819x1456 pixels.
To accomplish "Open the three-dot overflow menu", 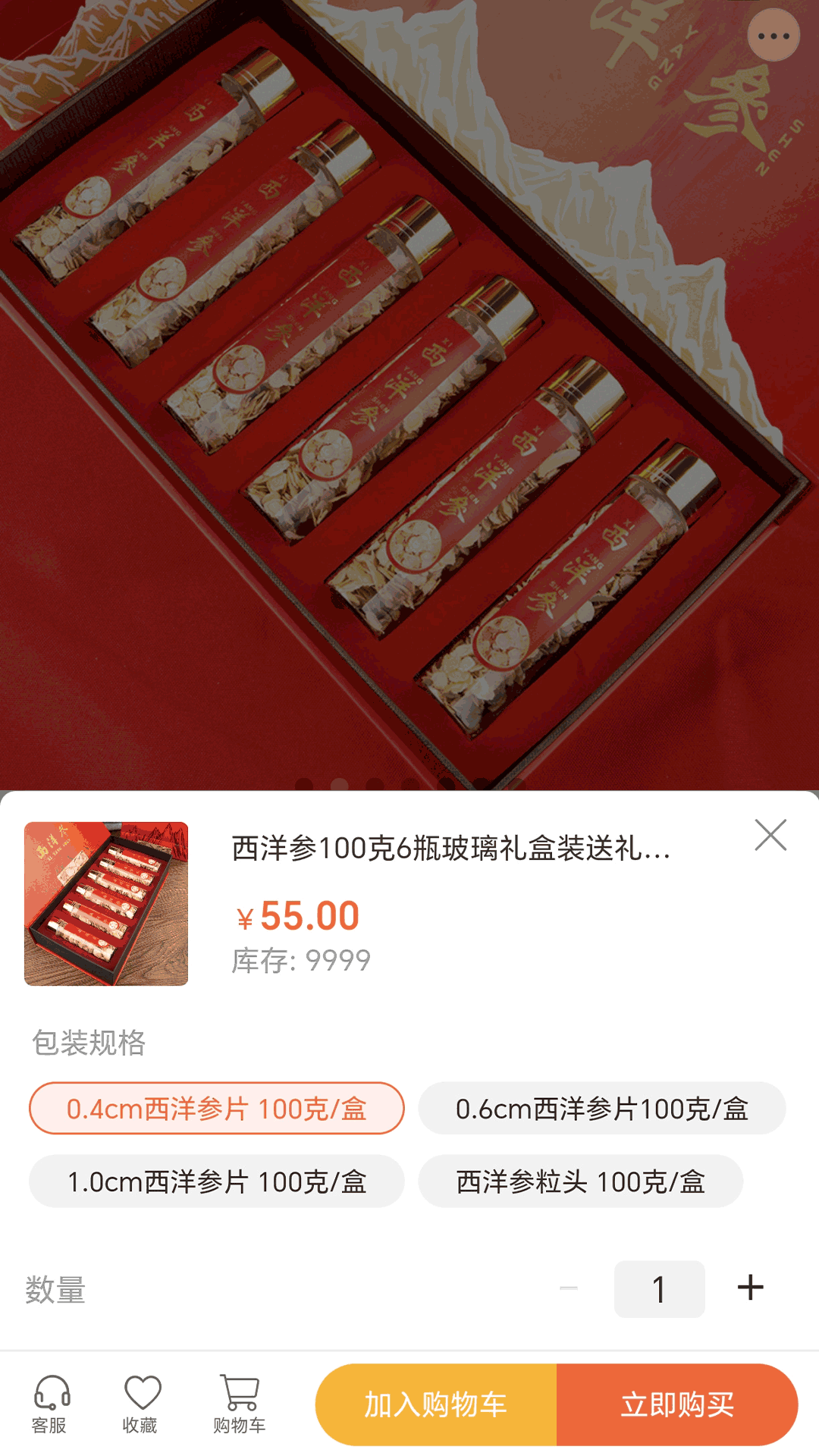I will 773,36.
